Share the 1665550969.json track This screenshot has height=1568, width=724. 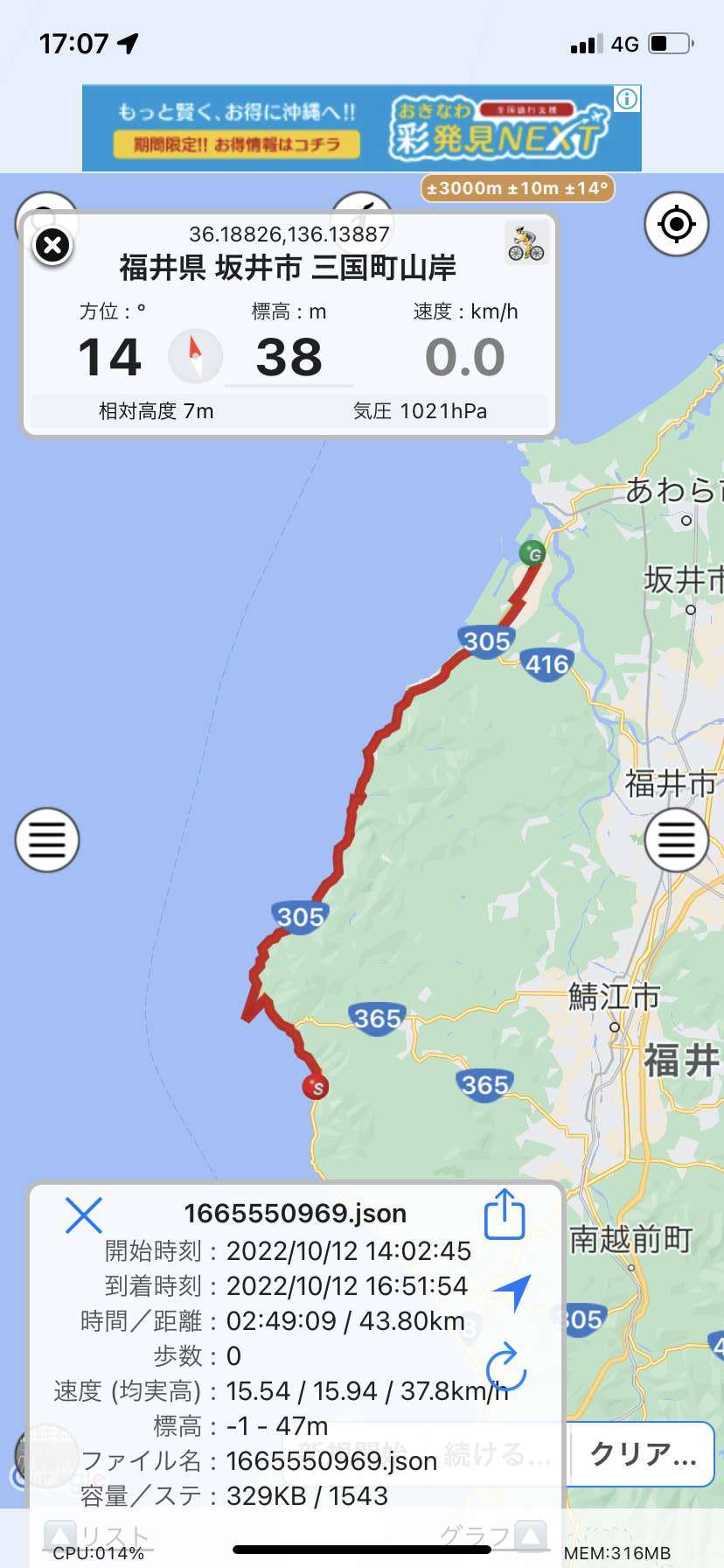[x=505, y=1214]
